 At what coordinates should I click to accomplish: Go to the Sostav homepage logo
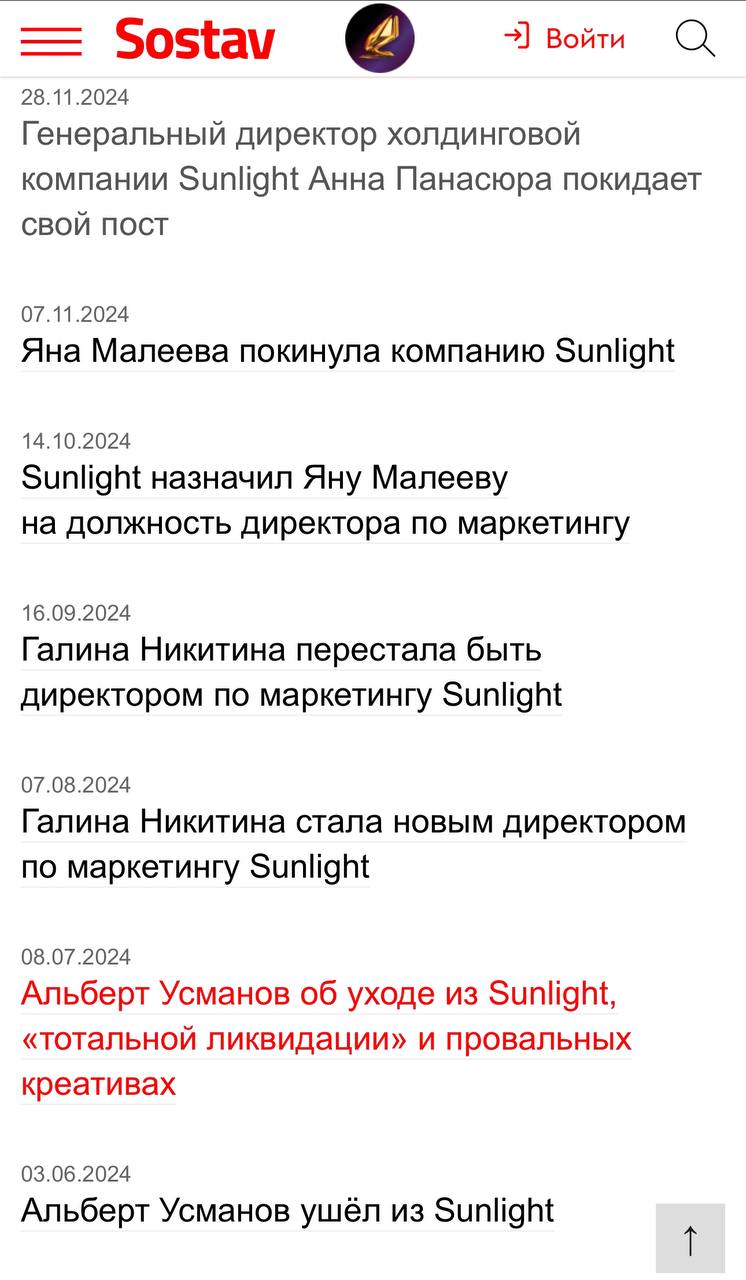coord(195,40)
